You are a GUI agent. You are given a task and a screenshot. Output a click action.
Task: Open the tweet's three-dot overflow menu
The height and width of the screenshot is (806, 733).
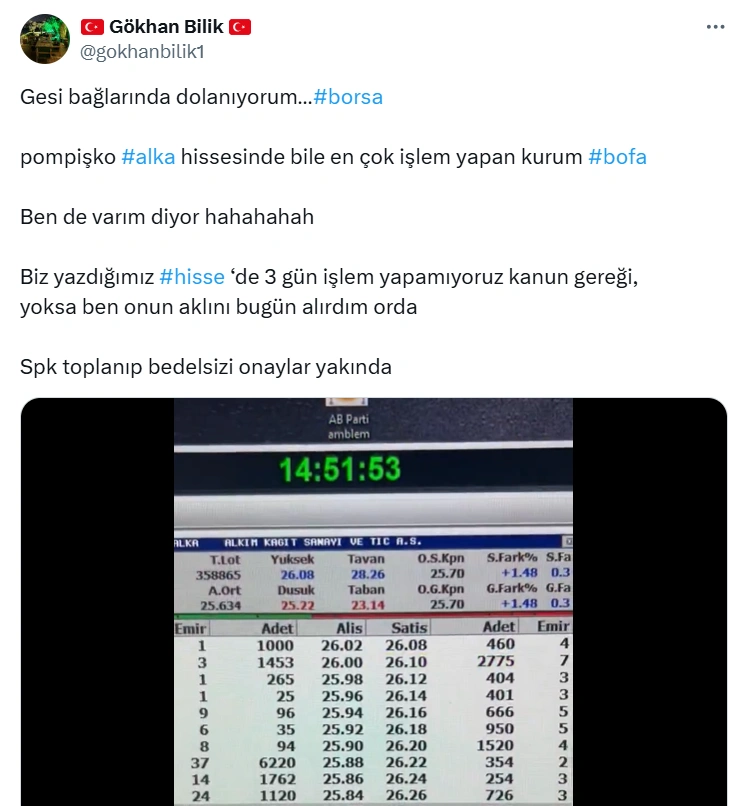(x=715, y=27)
